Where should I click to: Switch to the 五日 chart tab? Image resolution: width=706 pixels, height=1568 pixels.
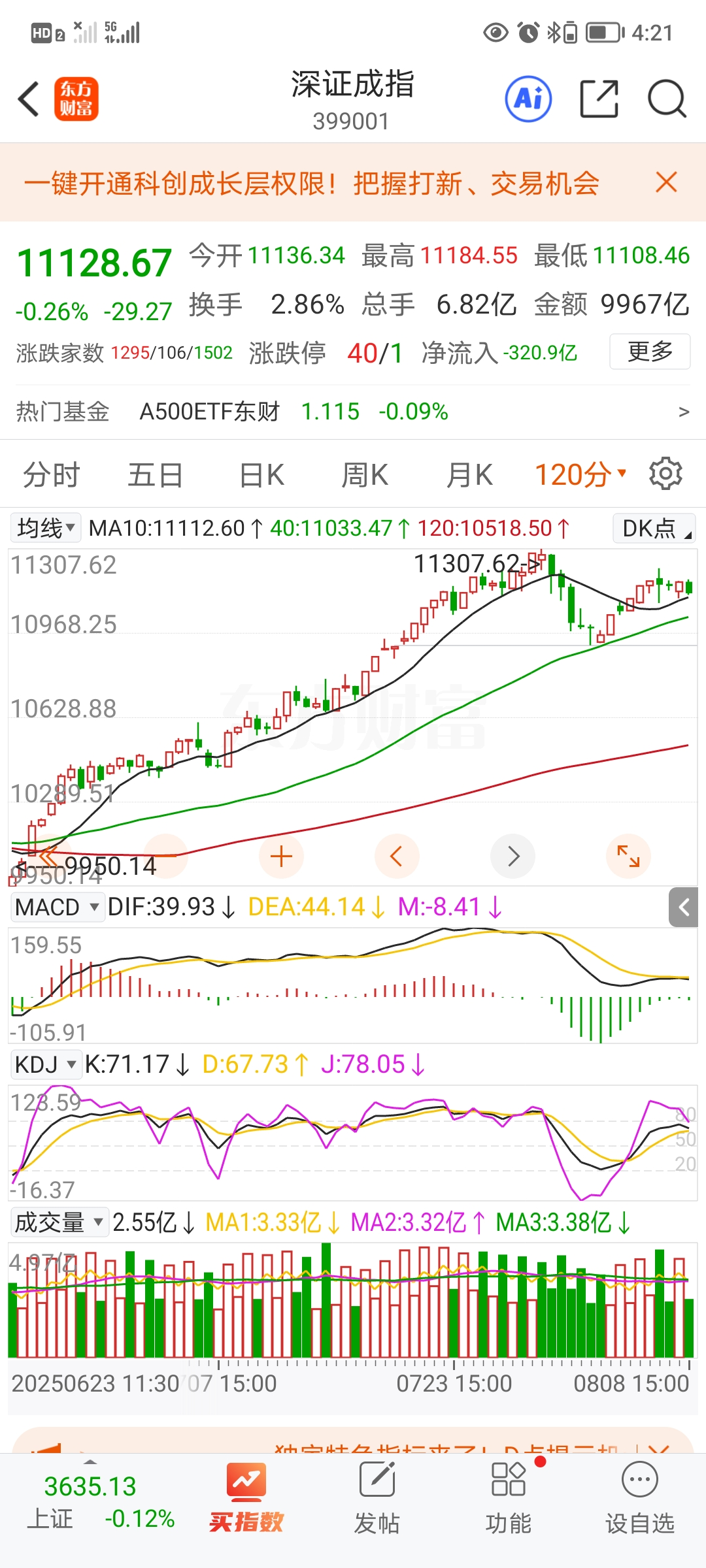[x=155, y=475]
